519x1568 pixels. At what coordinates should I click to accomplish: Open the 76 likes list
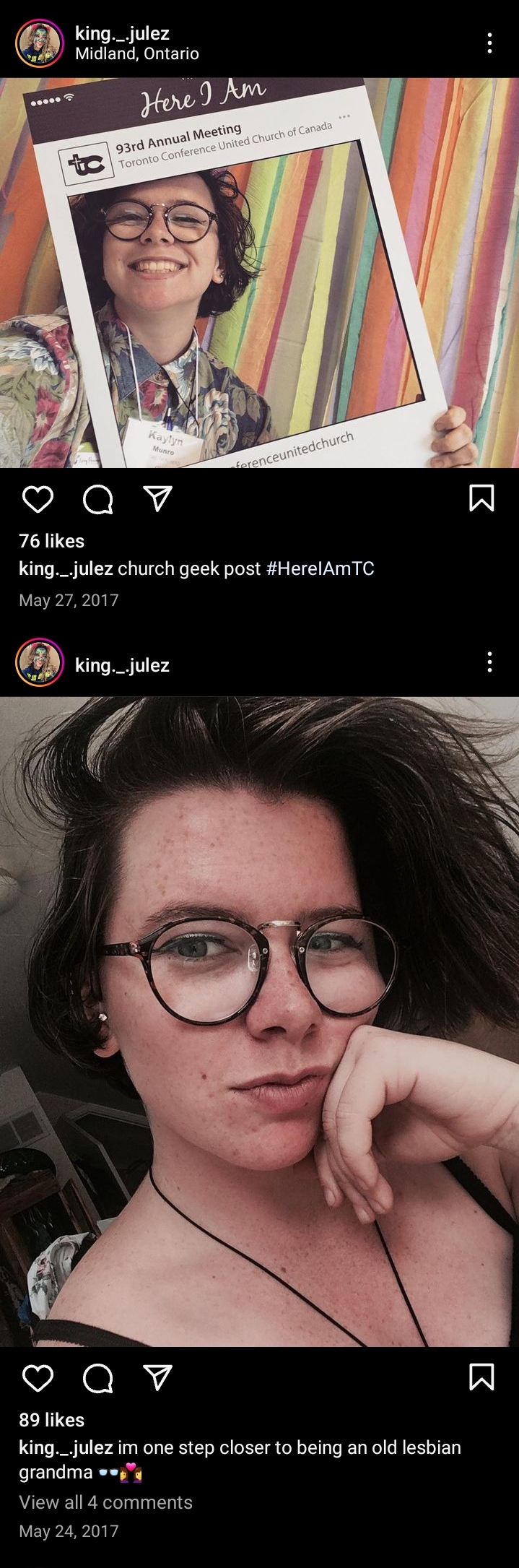click(x=51, y=541)
